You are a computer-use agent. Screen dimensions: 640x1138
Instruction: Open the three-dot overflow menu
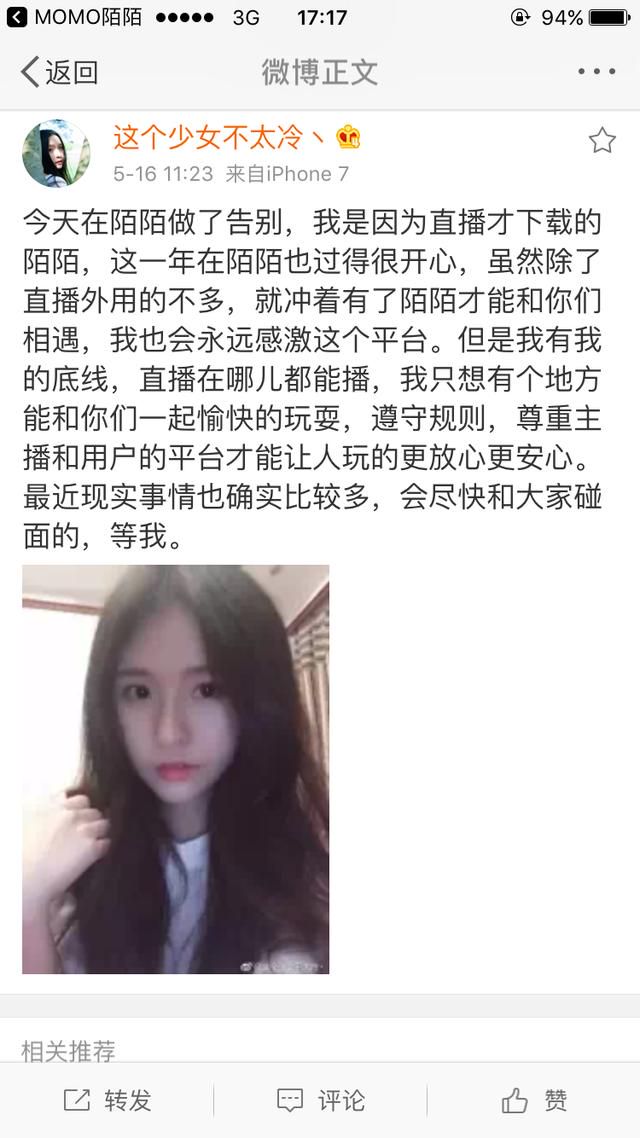[596, 72]
